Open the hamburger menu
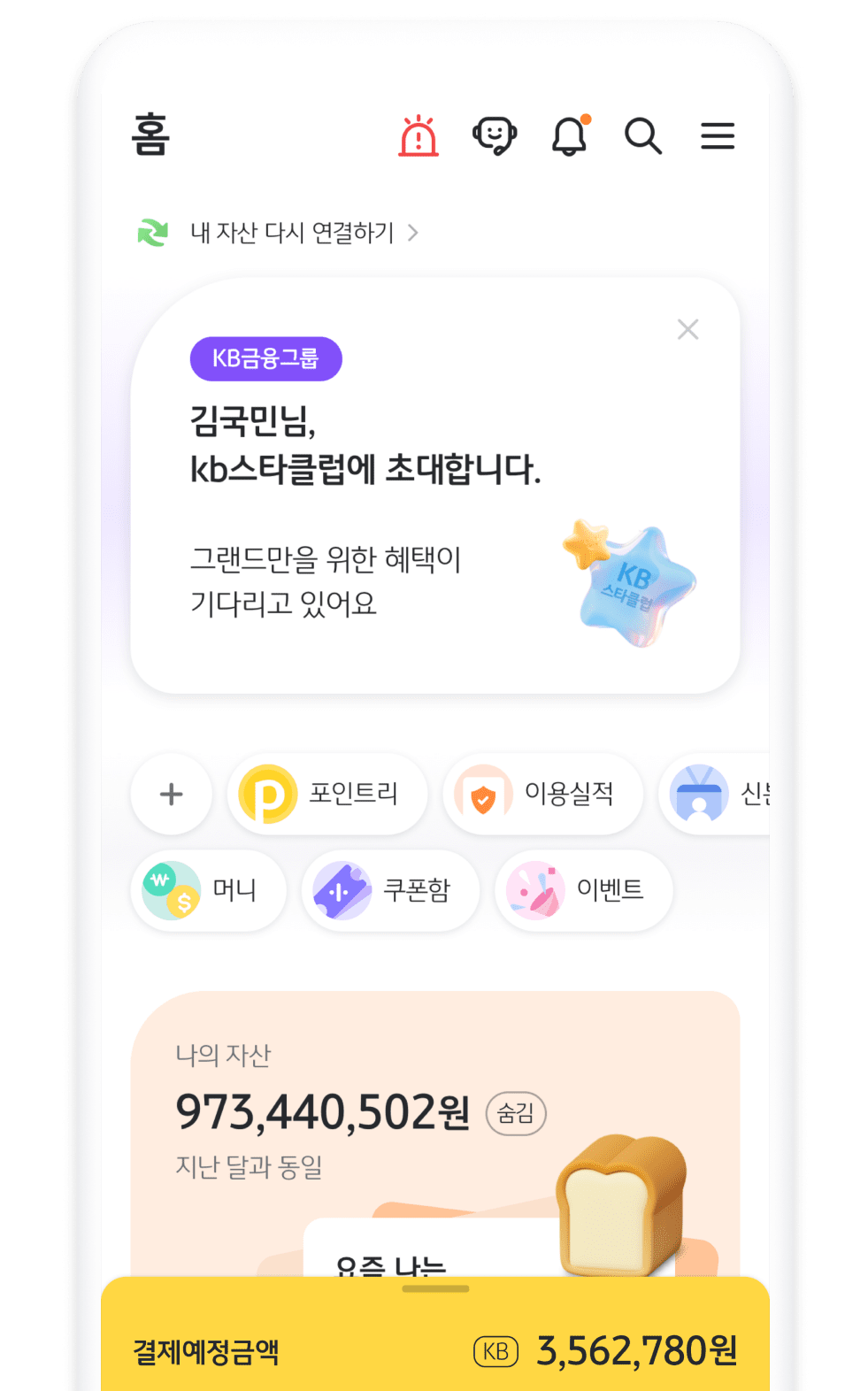 (718, 136)
